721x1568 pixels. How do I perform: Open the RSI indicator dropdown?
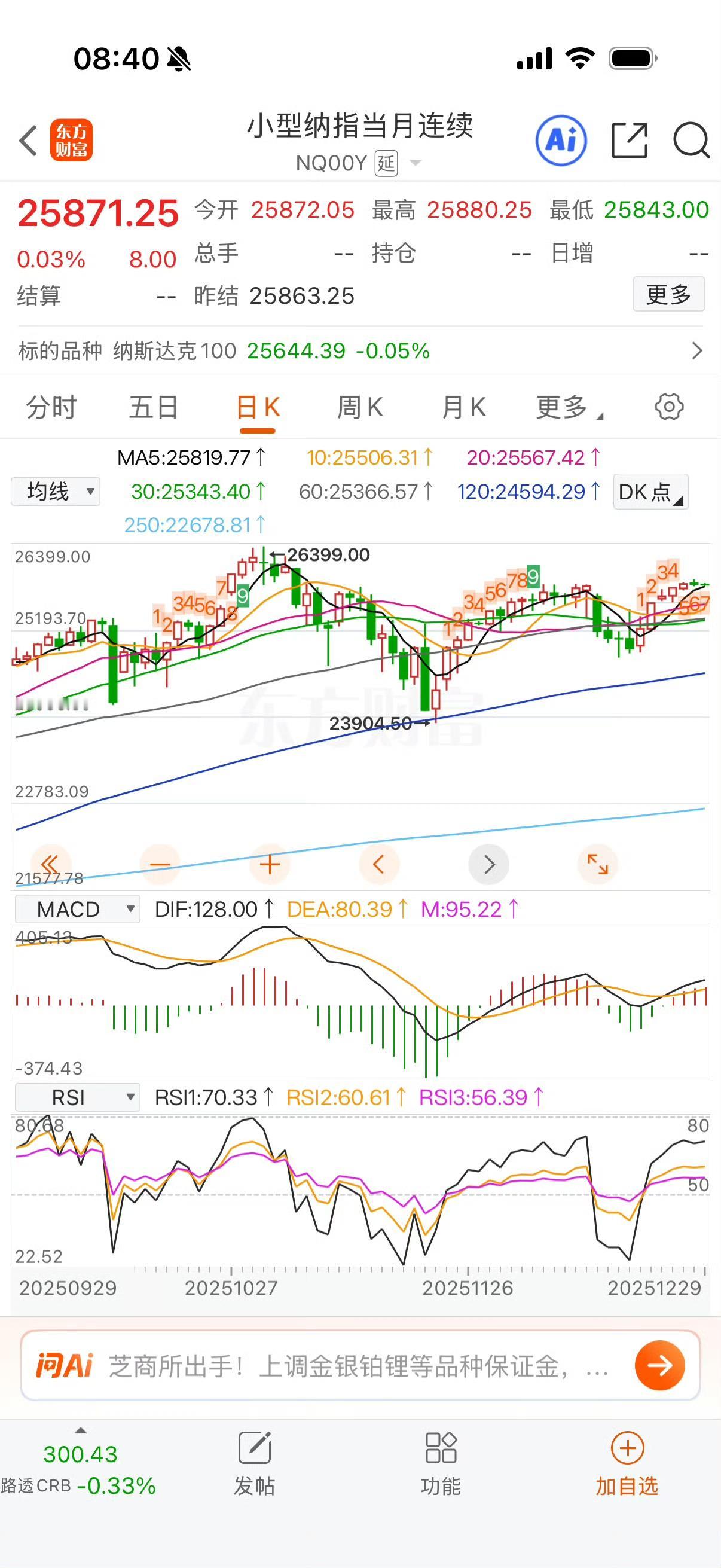(x=78, y=1097)
